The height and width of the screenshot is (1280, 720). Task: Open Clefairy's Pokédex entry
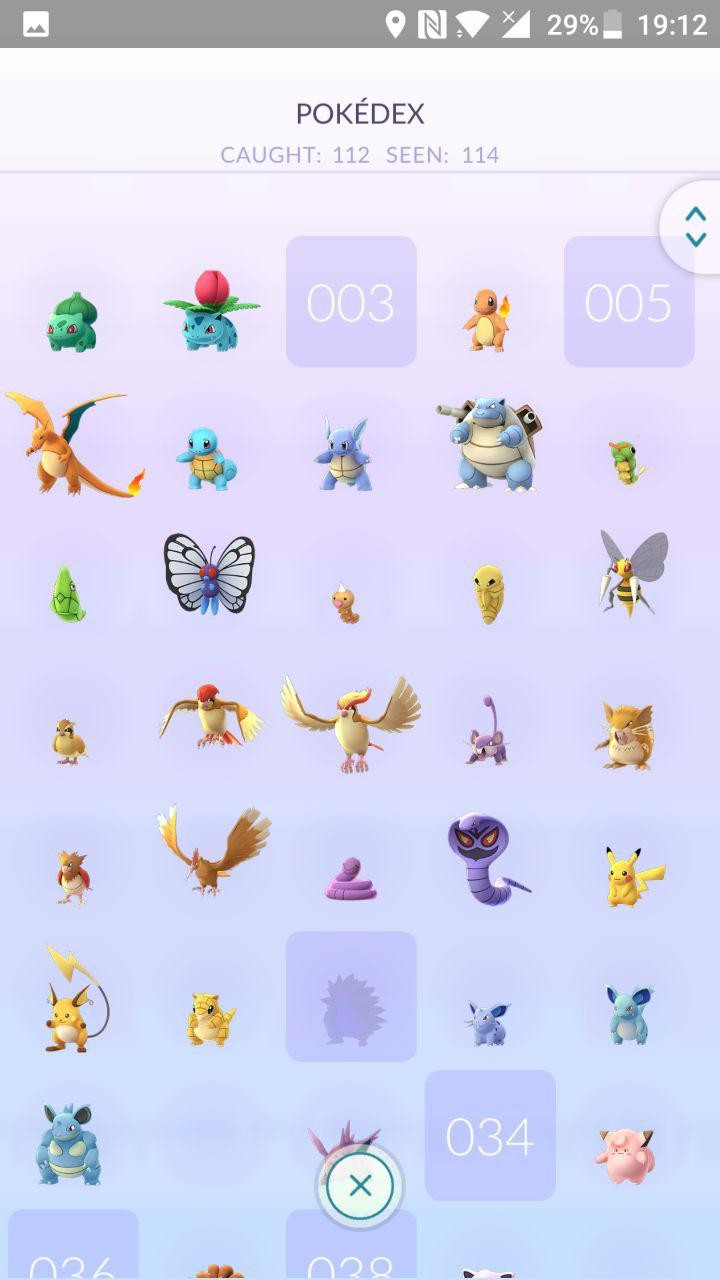coord(626,1155)
